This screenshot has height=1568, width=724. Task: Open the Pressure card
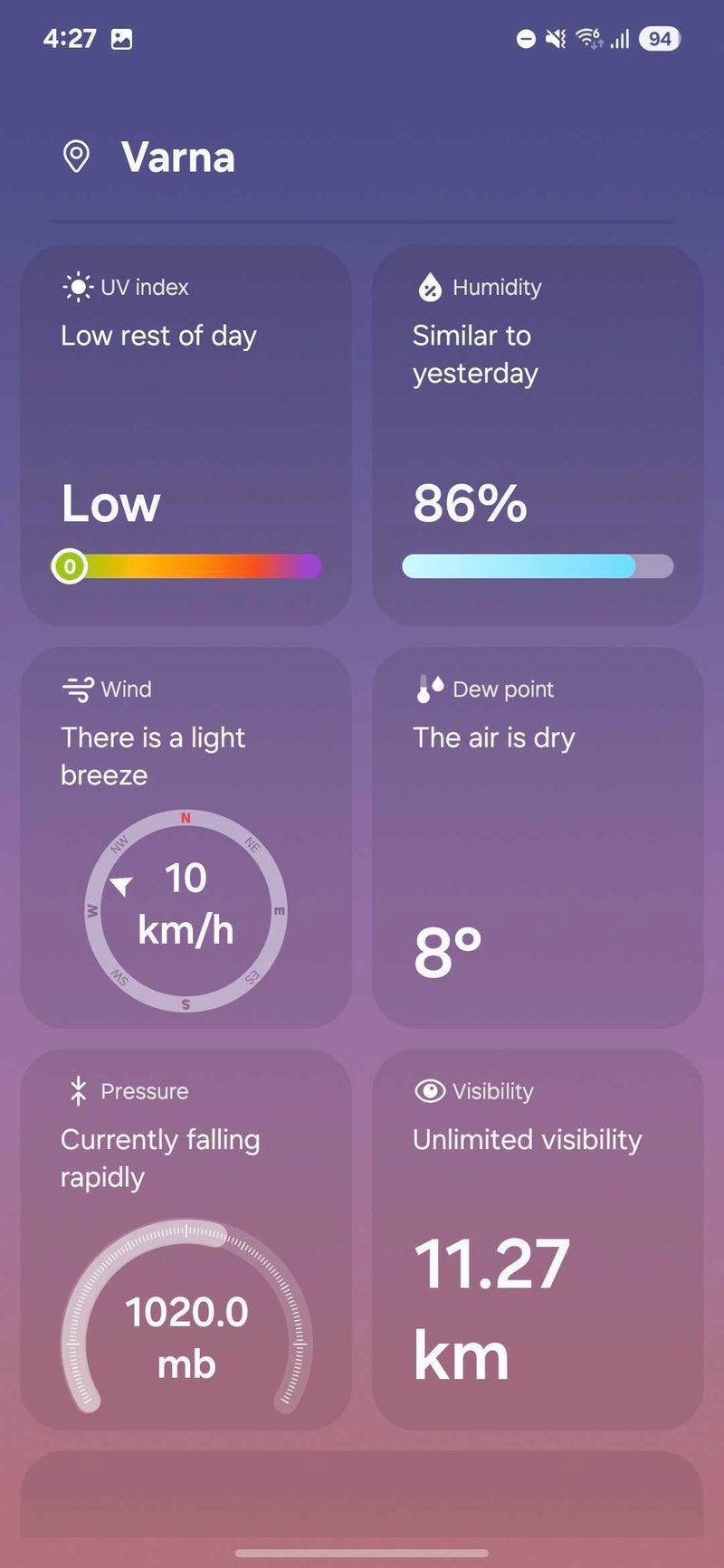pyautogui.click(x=186, y=1239)
